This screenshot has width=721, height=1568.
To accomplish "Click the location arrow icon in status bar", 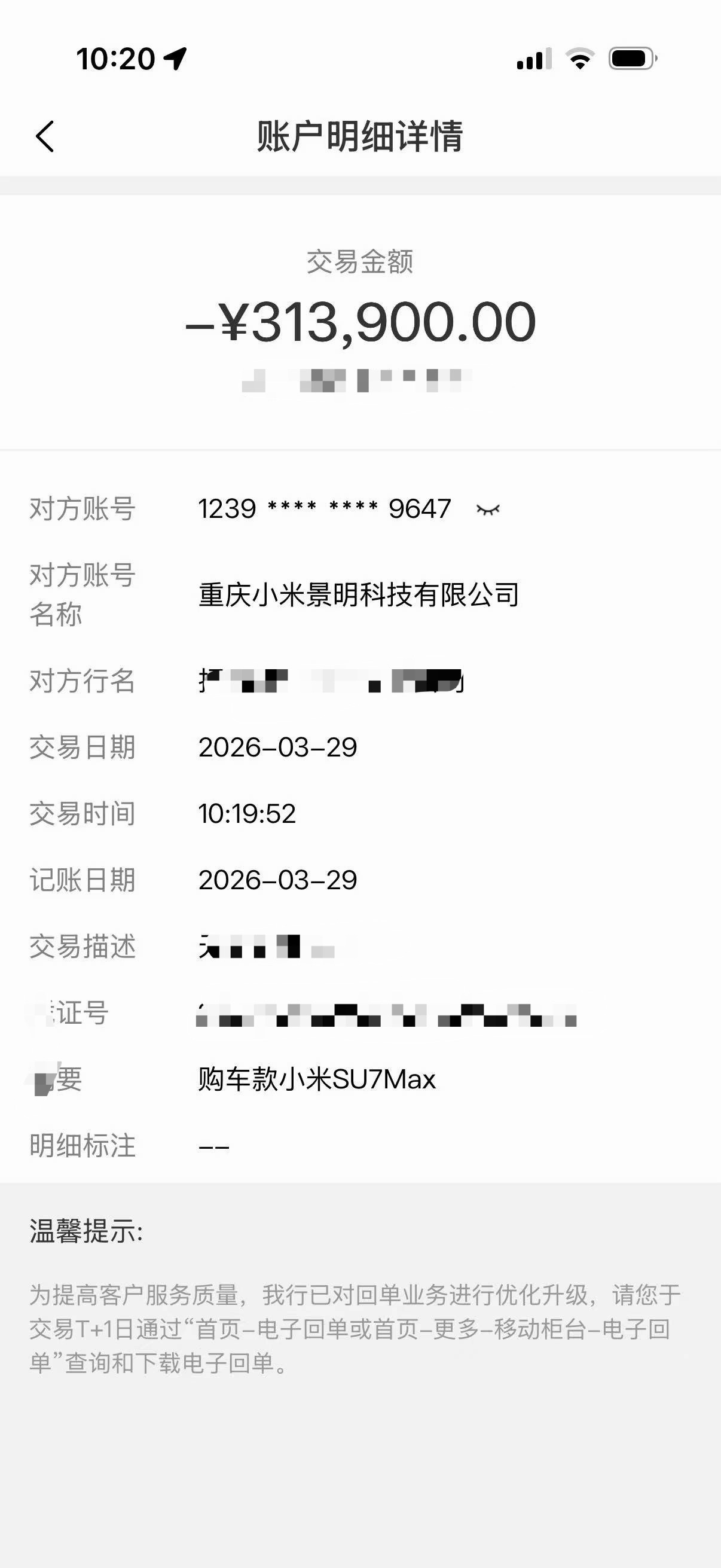I will pos(175,58).
